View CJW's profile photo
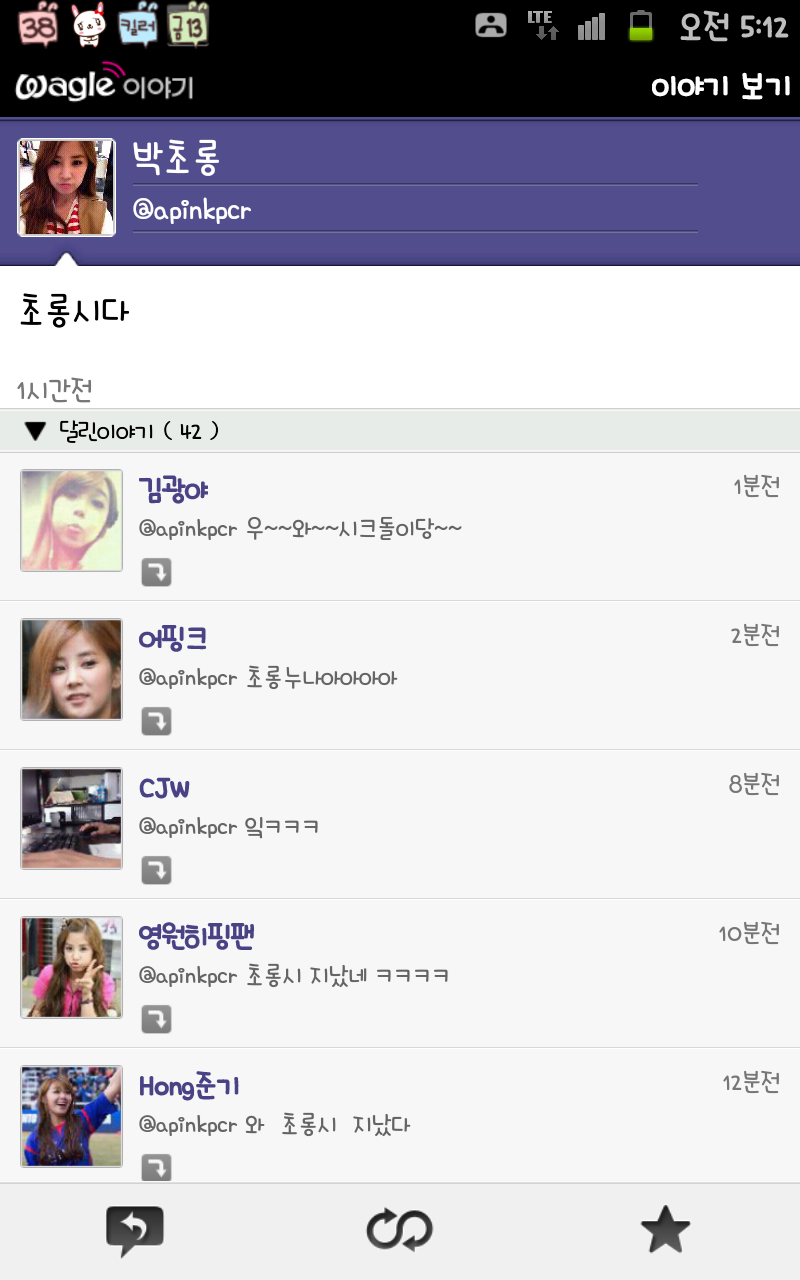The image size is (800, 1280). (71, 818)
